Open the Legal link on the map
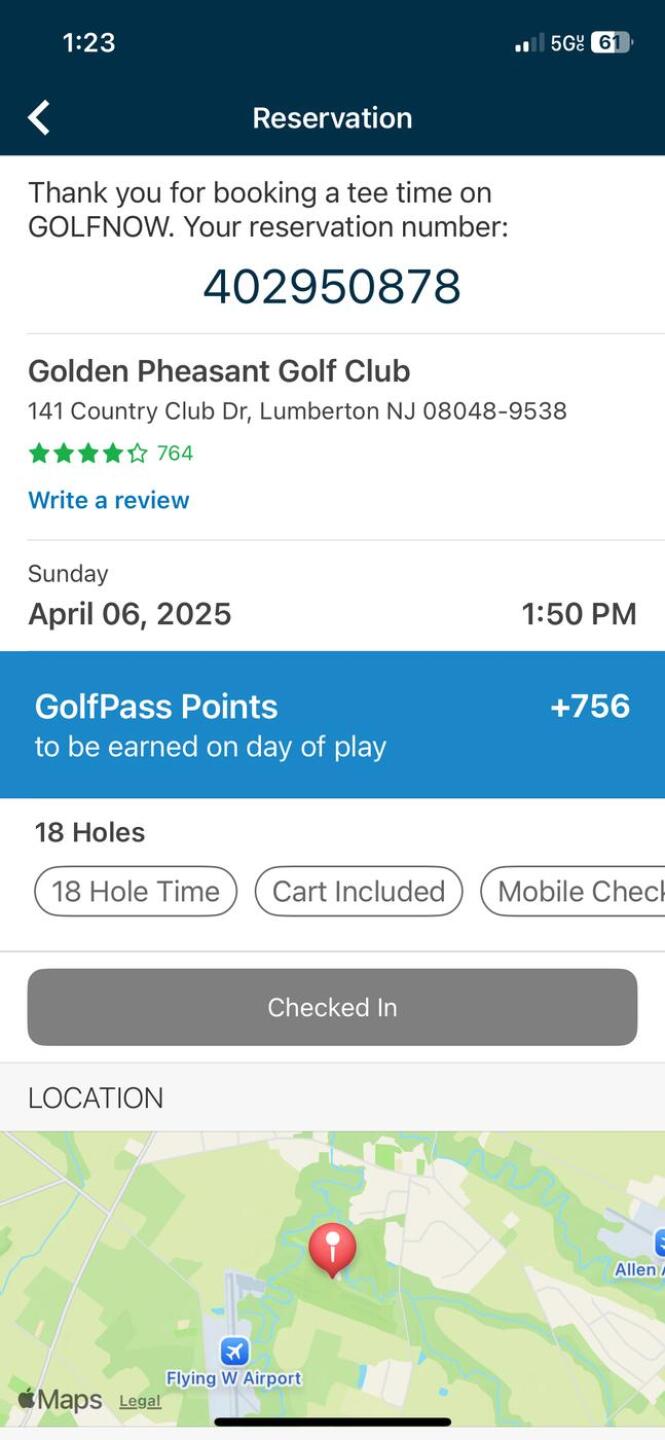 (140, 1401)
